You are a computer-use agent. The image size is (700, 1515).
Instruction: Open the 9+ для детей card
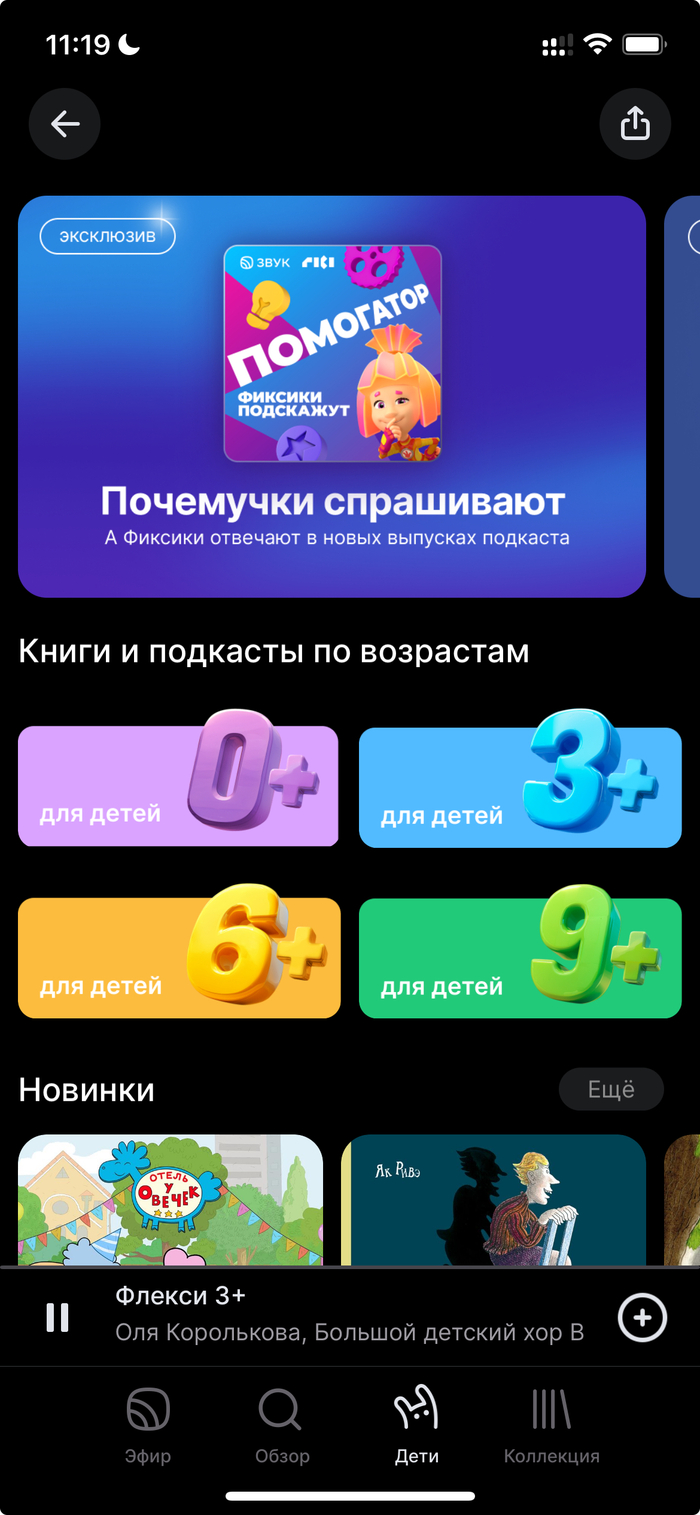point(519,958)
